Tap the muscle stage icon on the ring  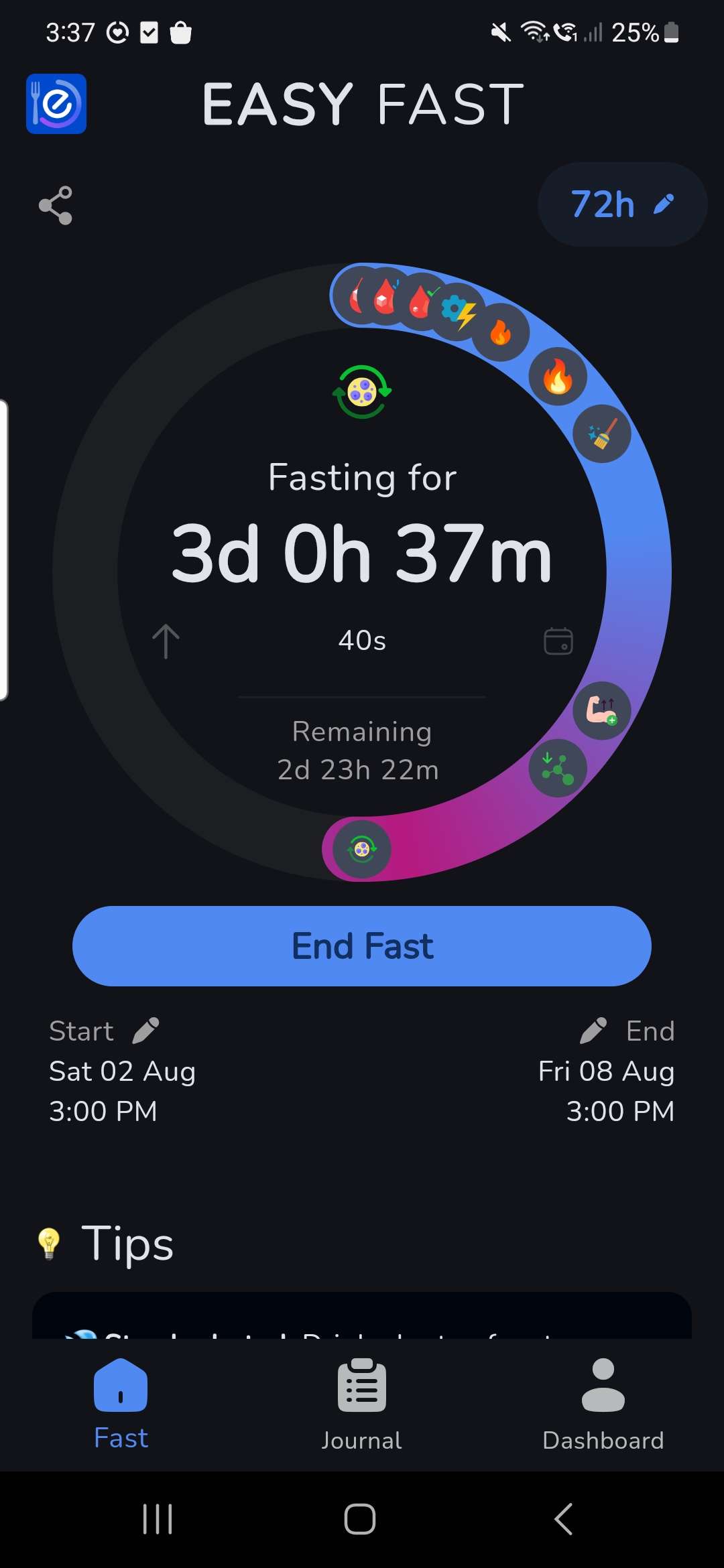602,710
